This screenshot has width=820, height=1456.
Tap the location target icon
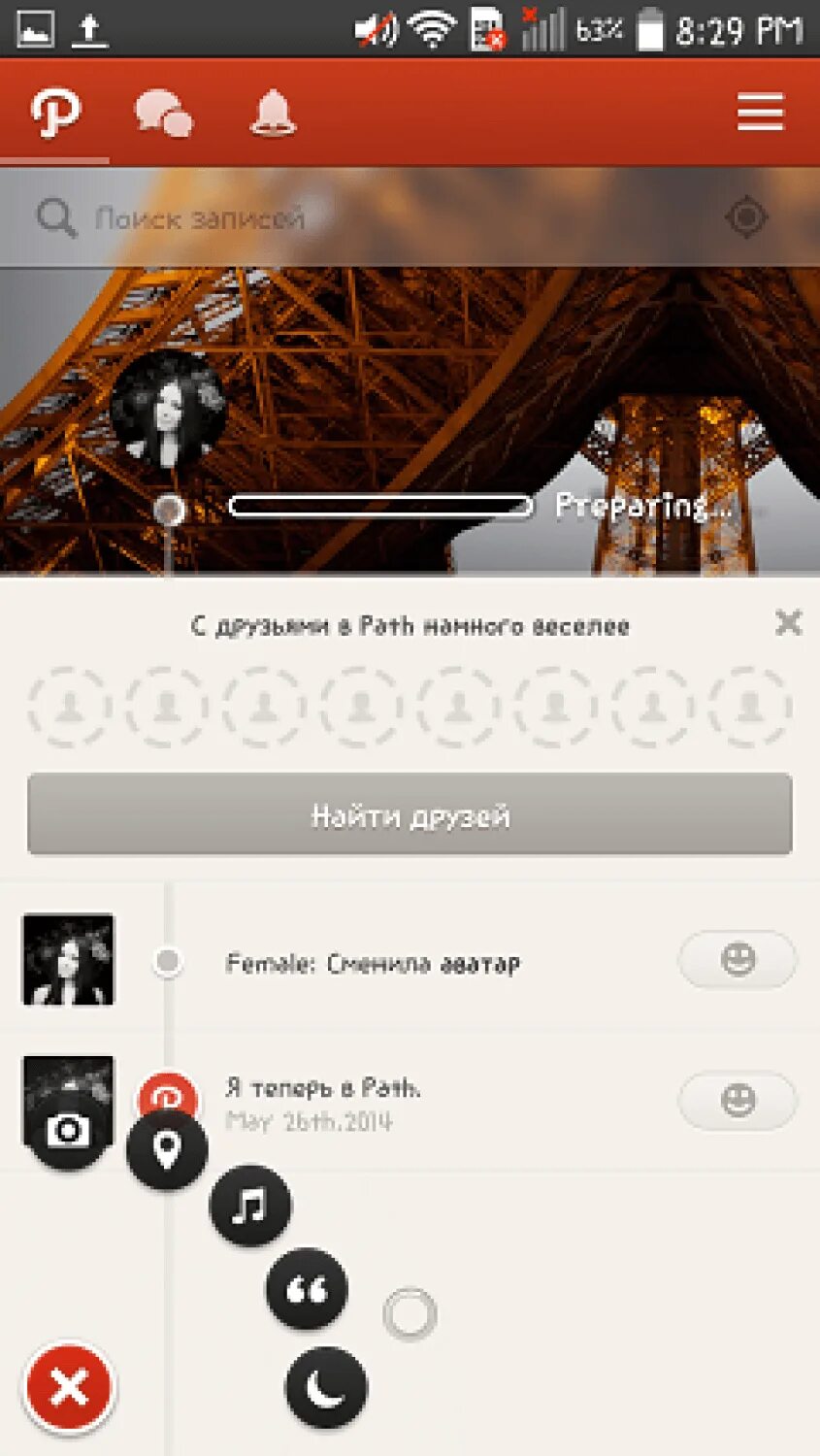(746, 217)
